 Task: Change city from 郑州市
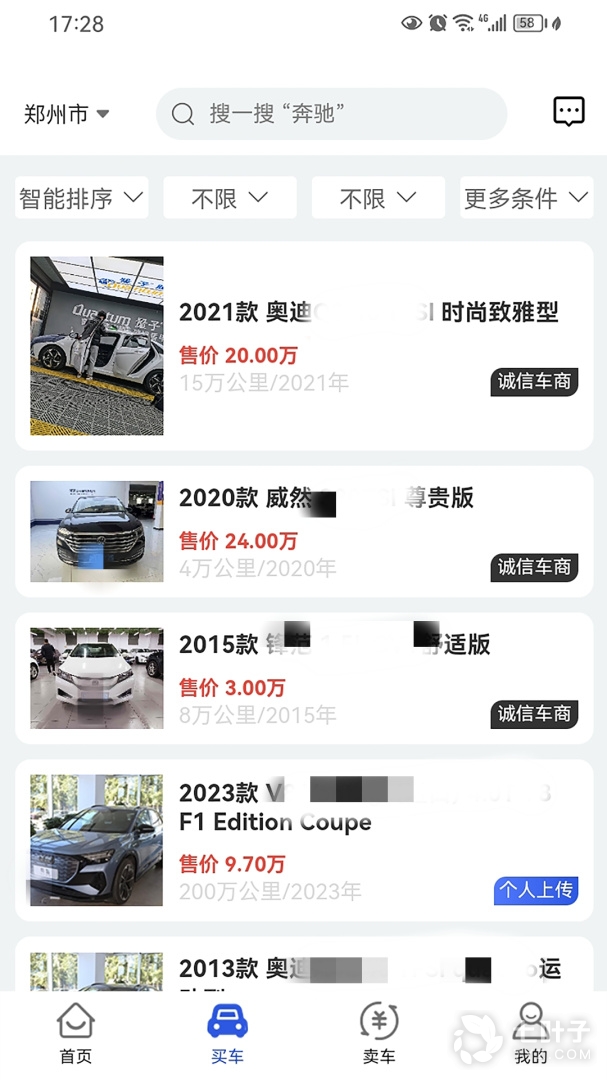tap(66, 115)
